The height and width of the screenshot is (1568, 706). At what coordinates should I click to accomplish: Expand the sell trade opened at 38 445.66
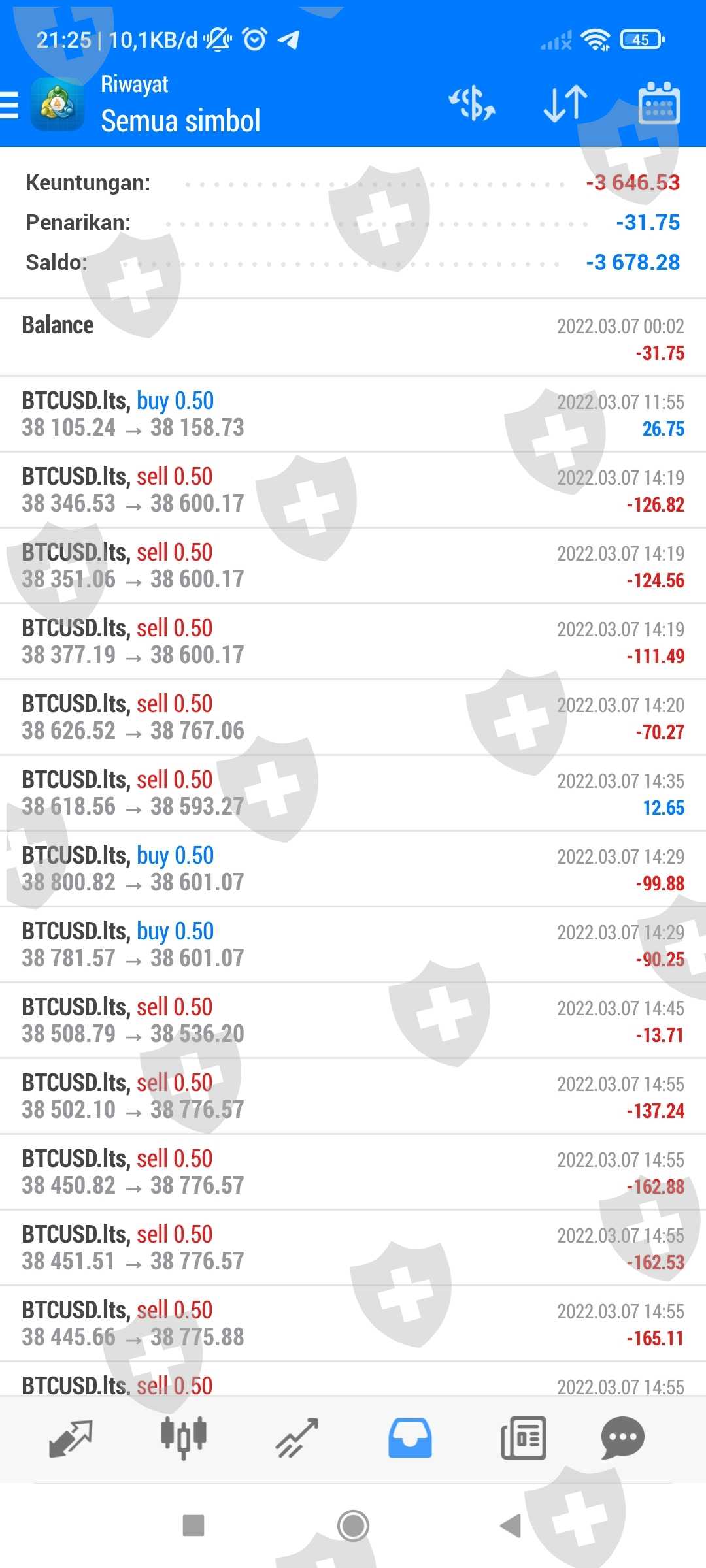pyautogui.click(x=353, y=1324)
